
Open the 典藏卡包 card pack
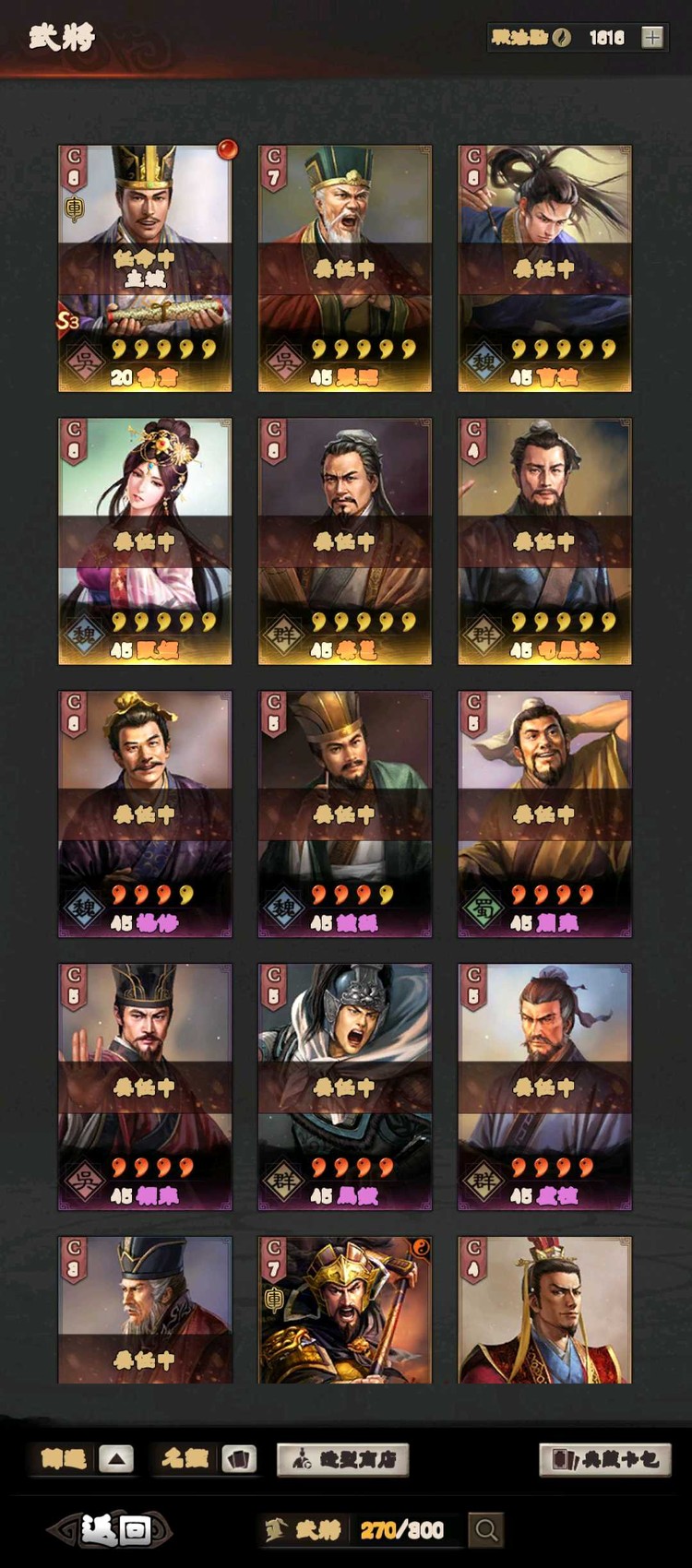604,1459
